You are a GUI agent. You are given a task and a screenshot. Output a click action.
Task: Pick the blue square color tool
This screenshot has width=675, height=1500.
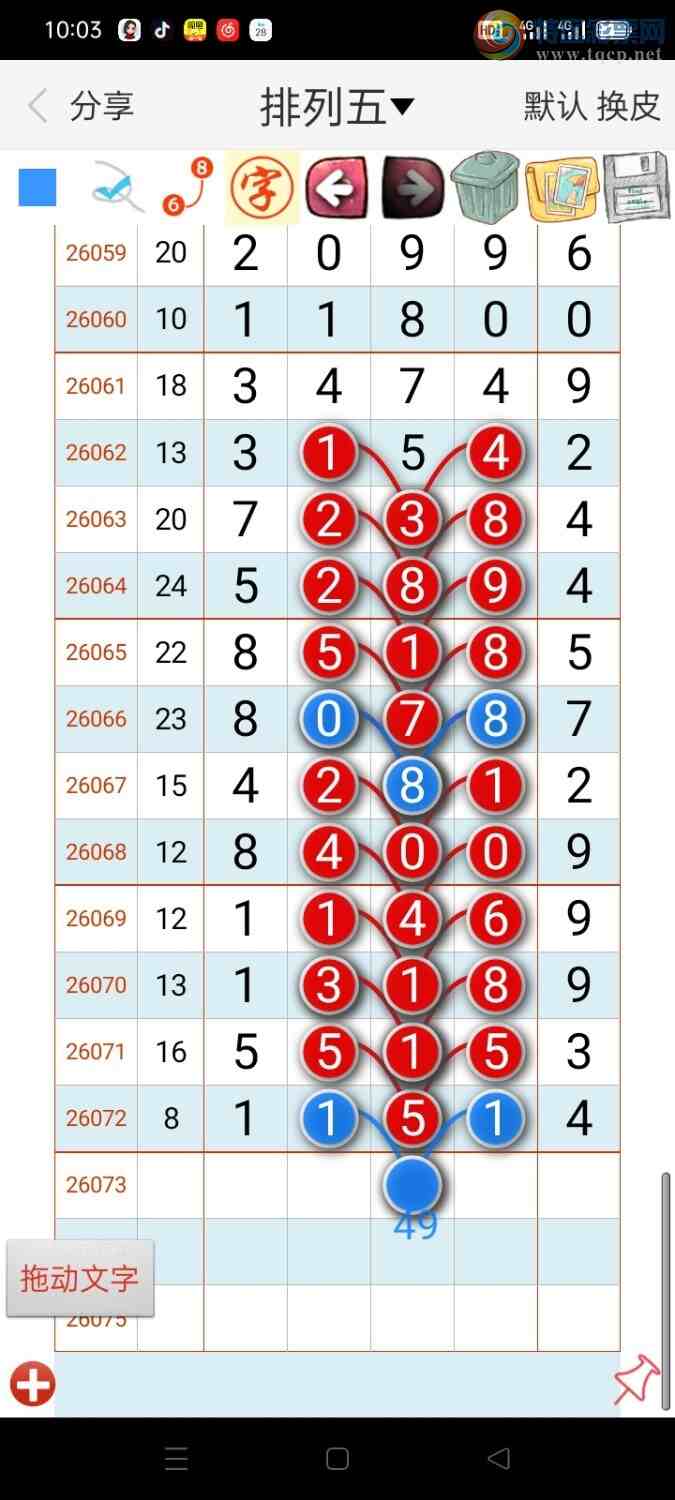tap(37, 187)
